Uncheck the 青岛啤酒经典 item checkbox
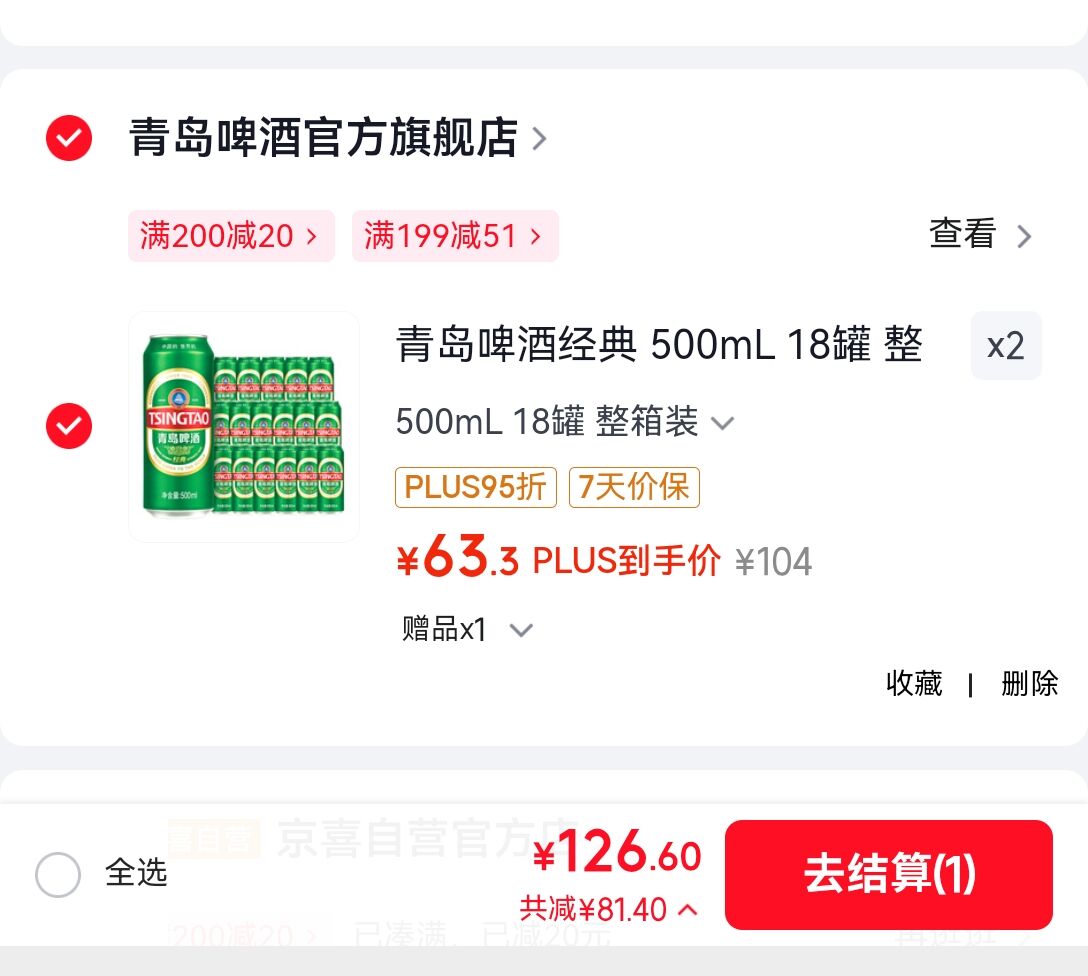 click(x=69, y=425)
